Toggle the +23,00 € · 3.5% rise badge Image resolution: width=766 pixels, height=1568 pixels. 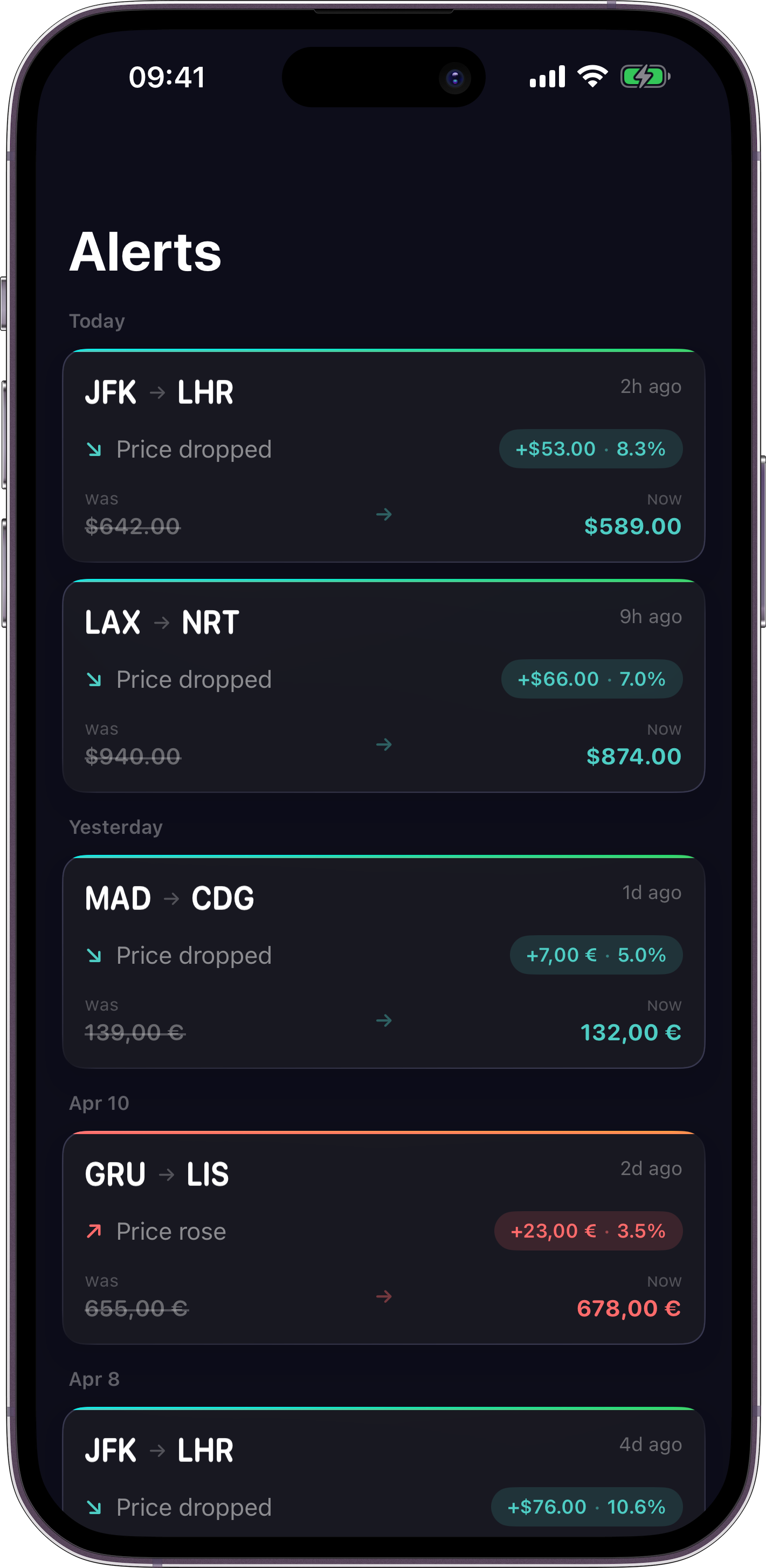coord(588,1232)
